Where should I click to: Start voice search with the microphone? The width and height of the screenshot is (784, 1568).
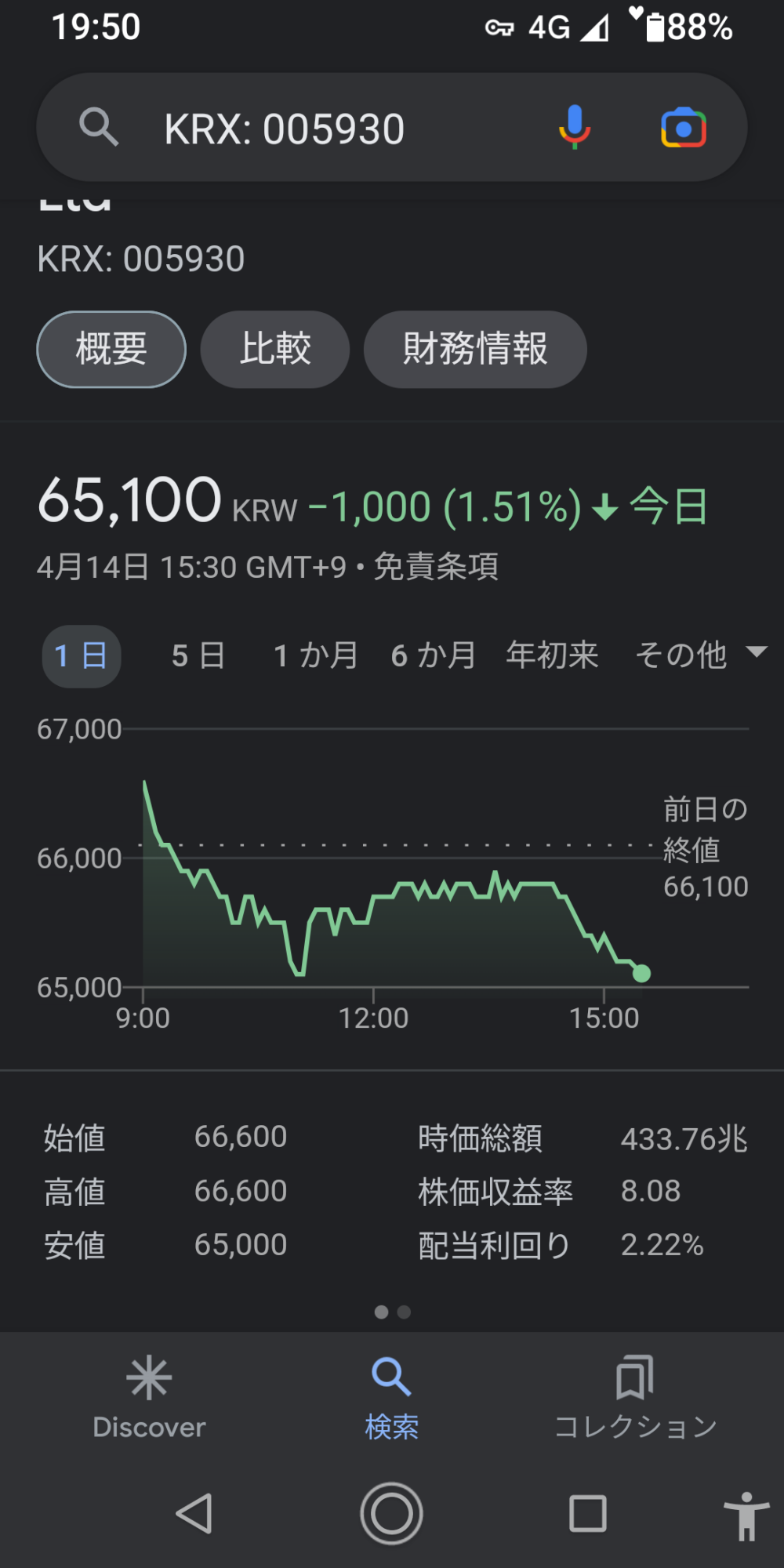tap(575, 128)
